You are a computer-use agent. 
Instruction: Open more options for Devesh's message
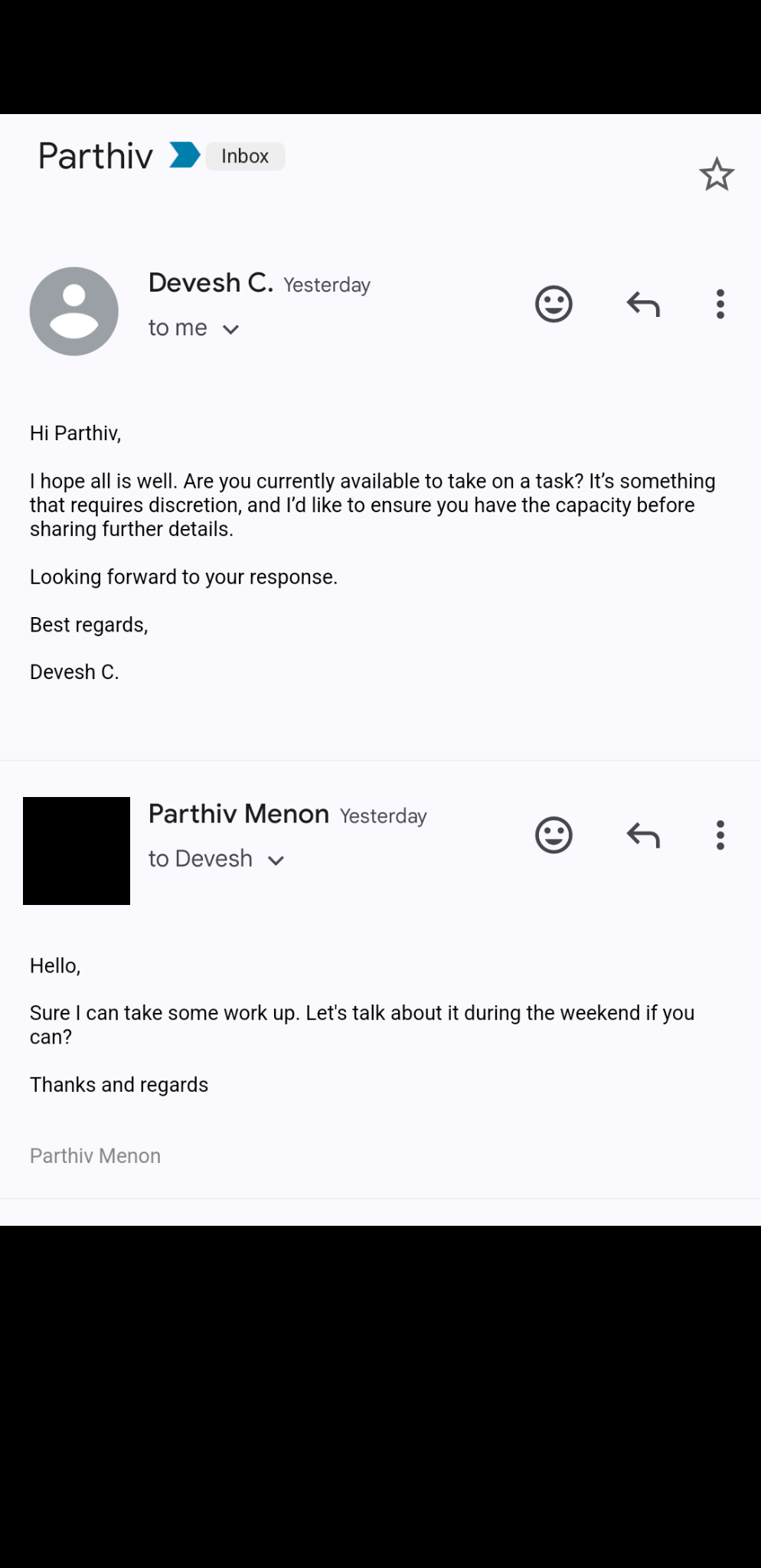click(x=720, y=303)
